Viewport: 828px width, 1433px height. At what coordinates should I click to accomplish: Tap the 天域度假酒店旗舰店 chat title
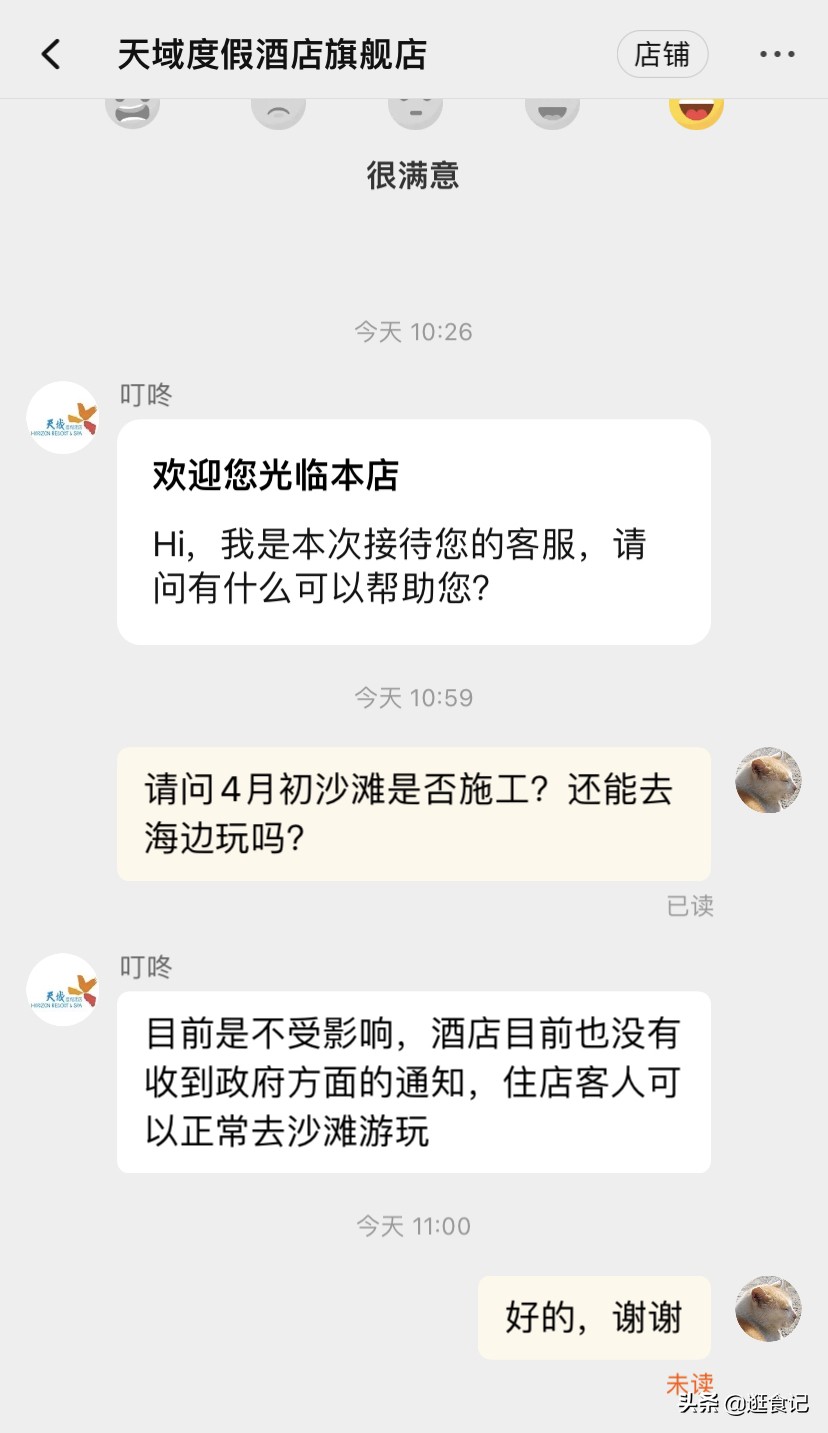pyautogui.click(x=270, y=54)
